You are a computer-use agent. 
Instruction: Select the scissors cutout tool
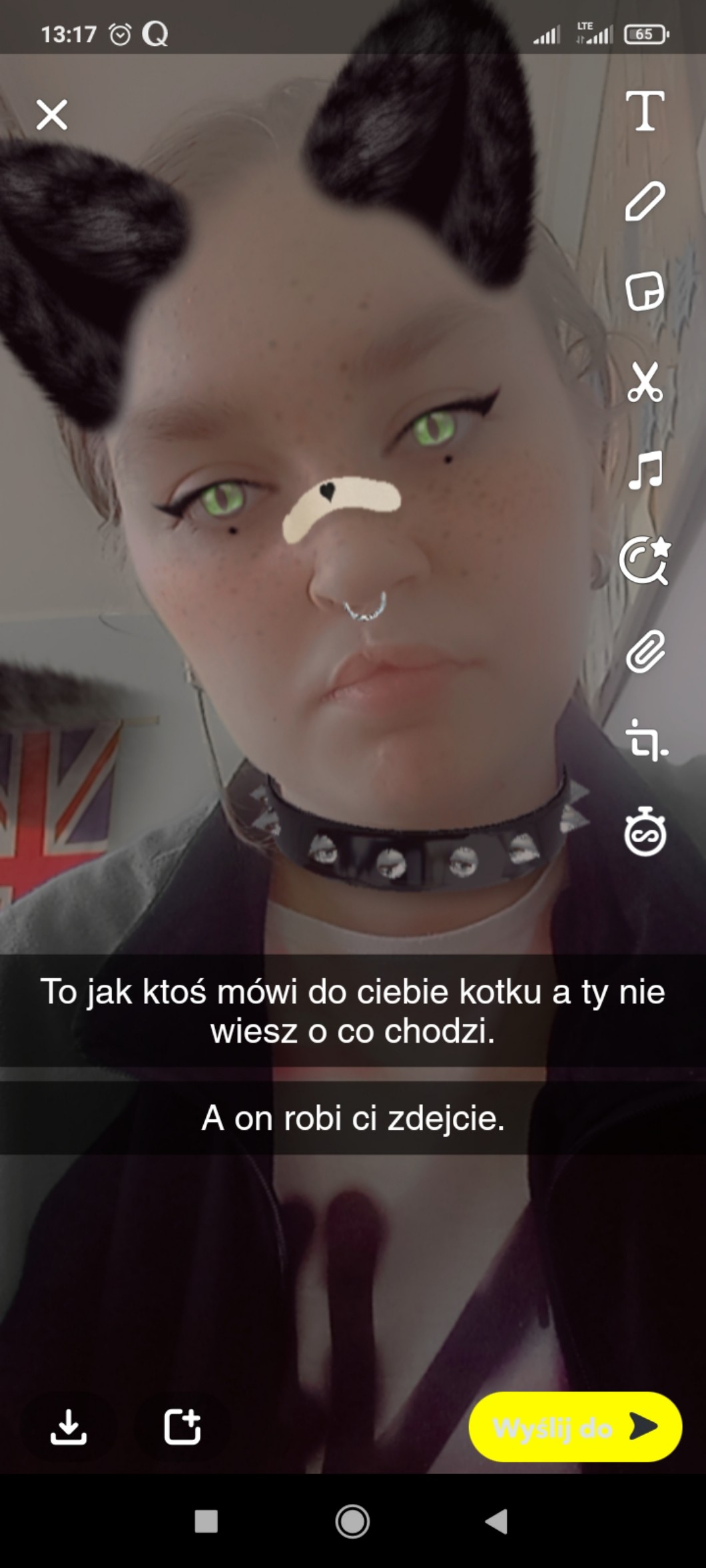(645, 382)
